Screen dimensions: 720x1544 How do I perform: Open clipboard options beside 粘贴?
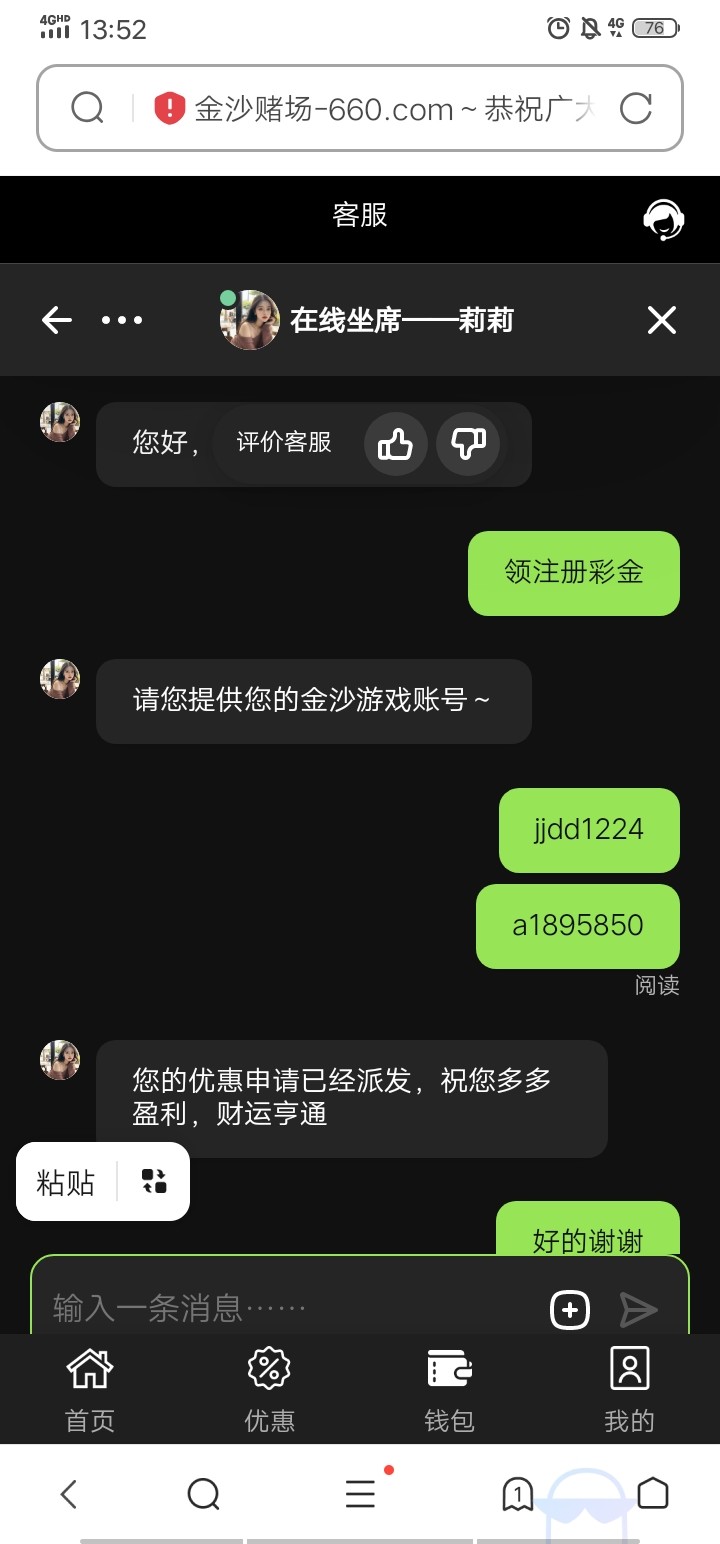154,1182
